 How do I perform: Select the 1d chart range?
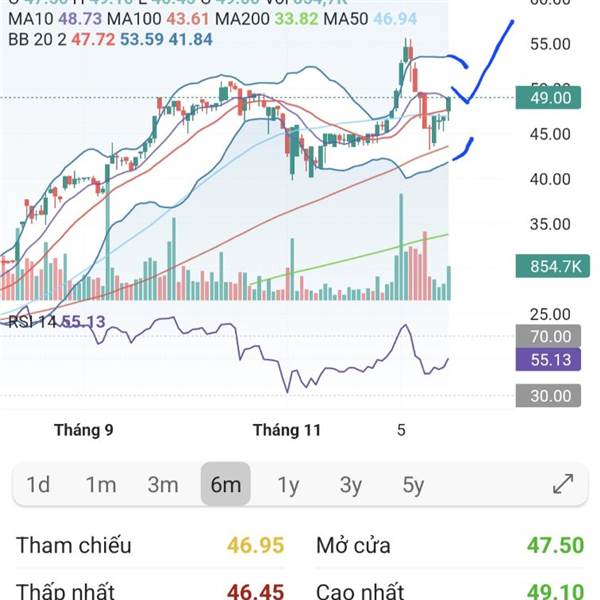[38, 485]
